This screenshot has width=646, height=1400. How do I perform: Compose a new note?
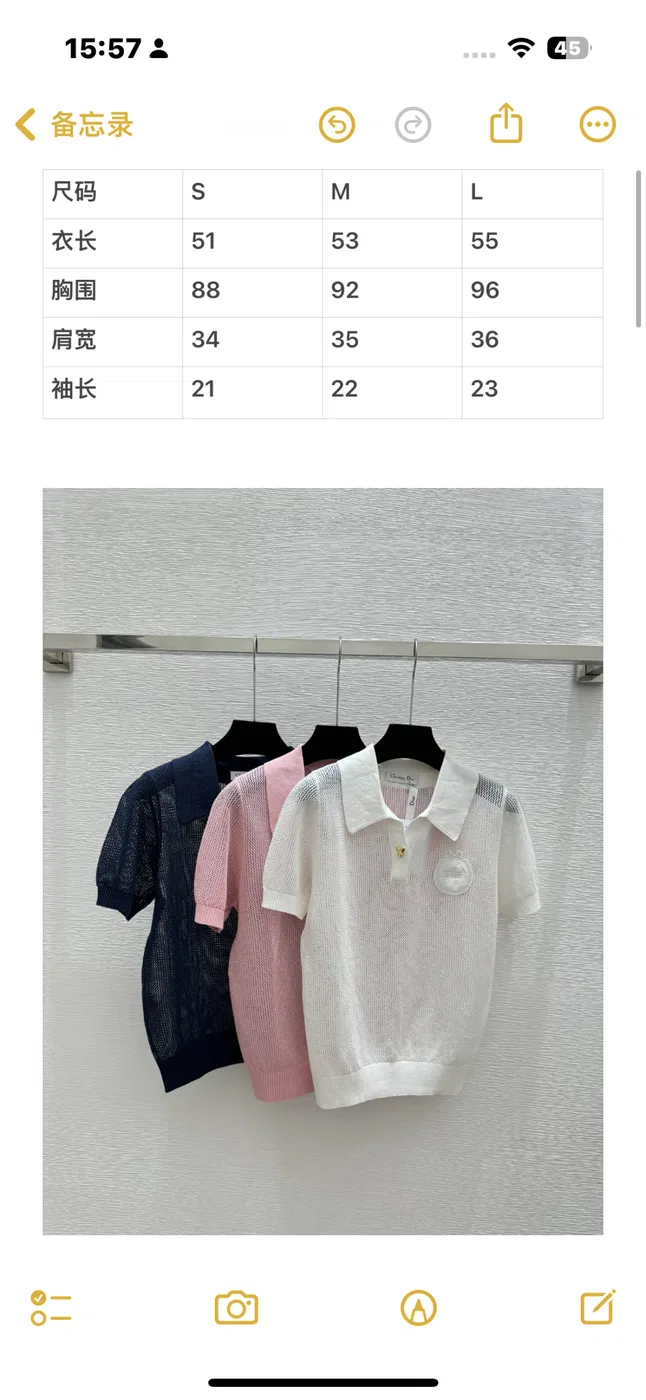[598, 1307]
